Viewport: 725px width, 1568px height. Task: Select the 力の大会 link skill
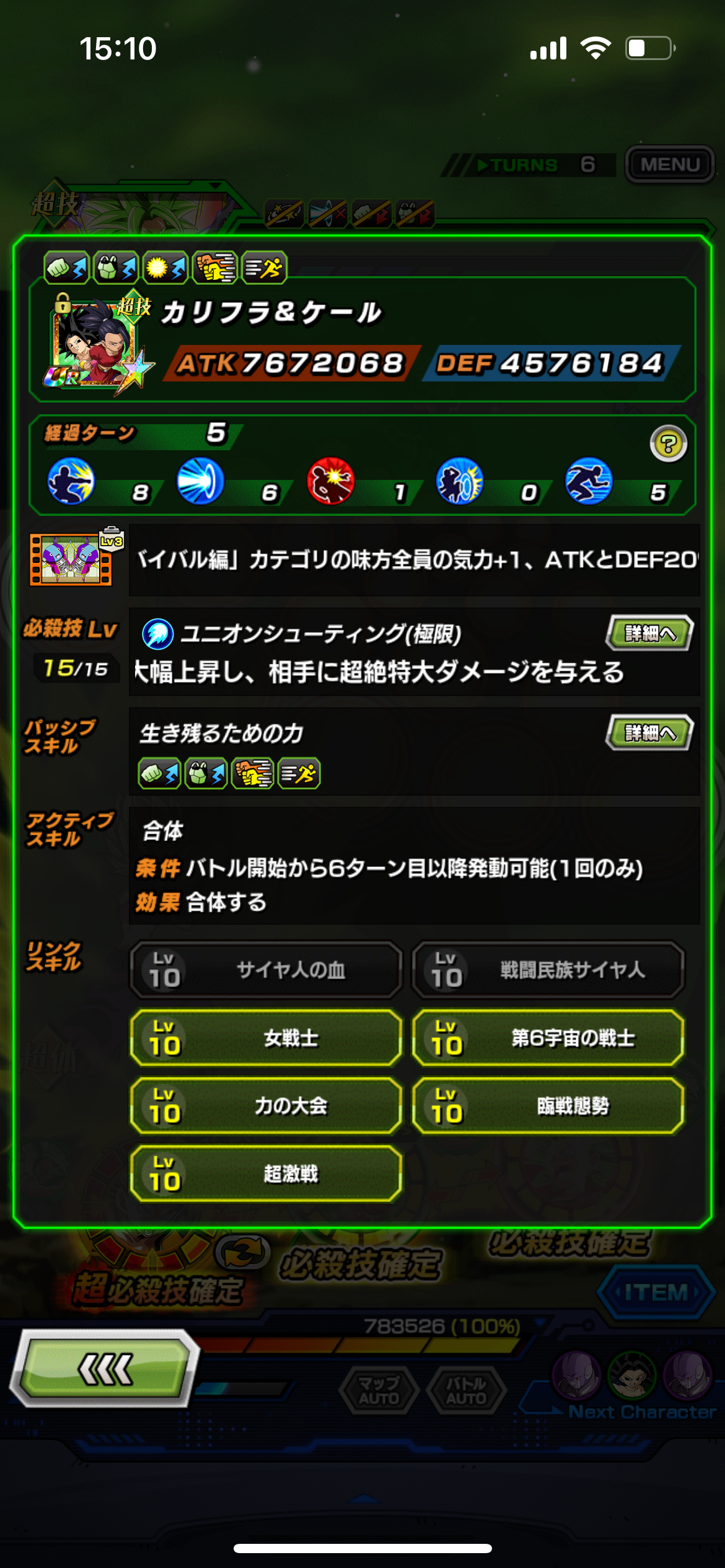point(266,1106)
